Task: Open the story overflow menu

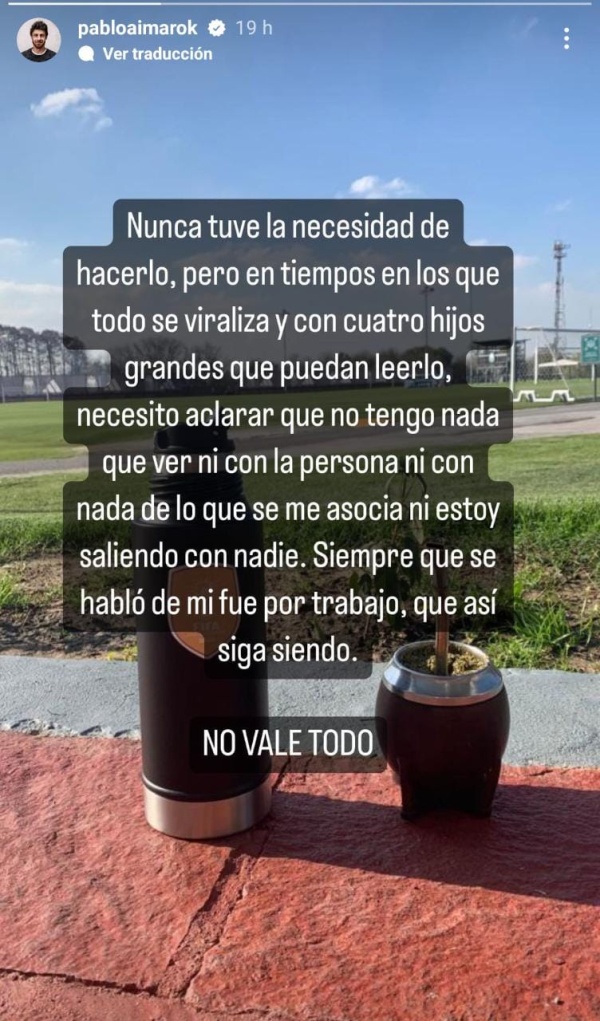Action: 566,39
